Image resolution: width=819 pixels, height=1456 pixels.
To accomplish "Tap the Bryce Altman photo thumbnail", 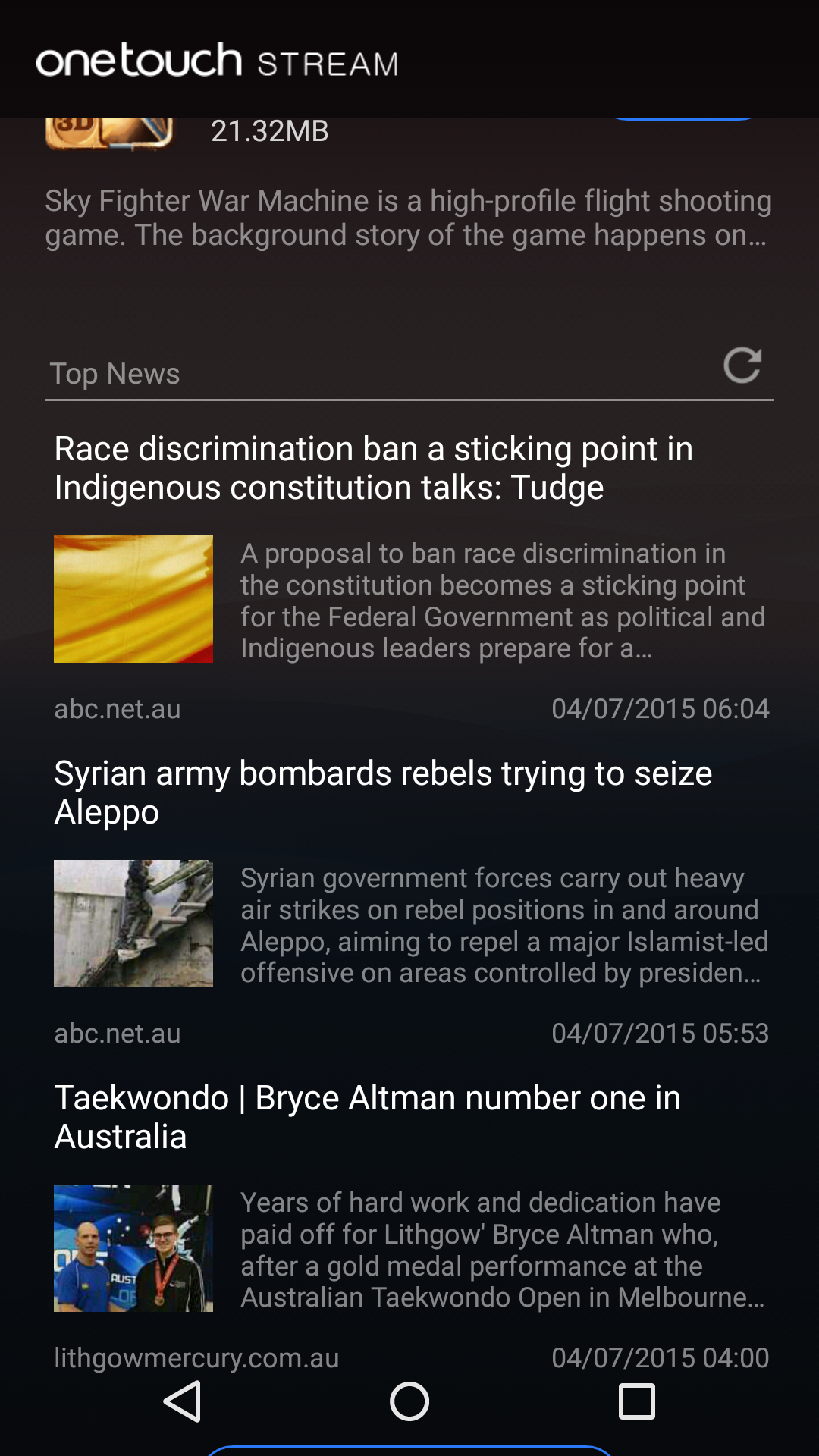I will [x=133, y=1248].
